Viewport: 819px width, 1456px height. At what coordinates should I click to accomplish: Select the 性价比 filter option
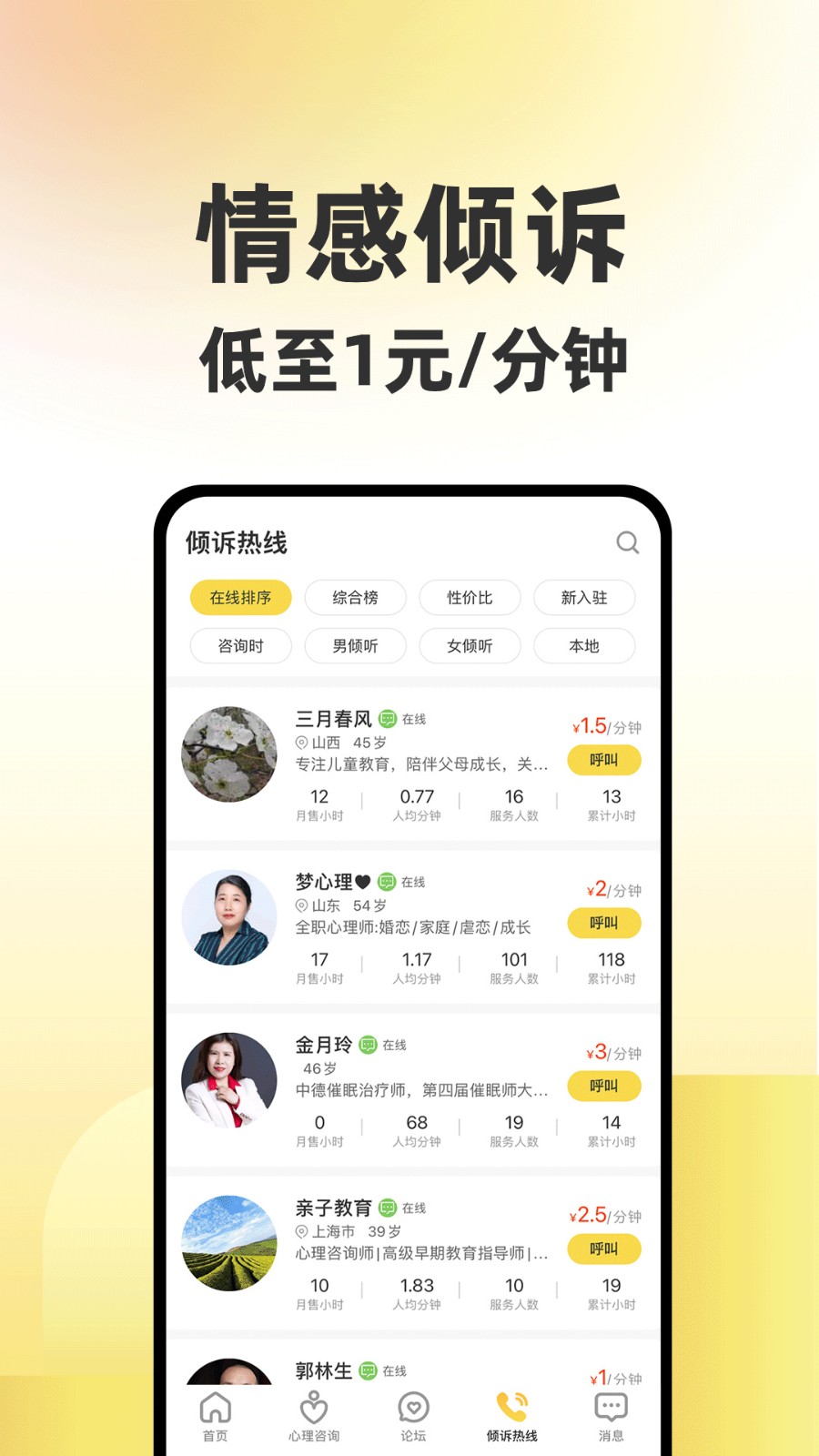470,598
